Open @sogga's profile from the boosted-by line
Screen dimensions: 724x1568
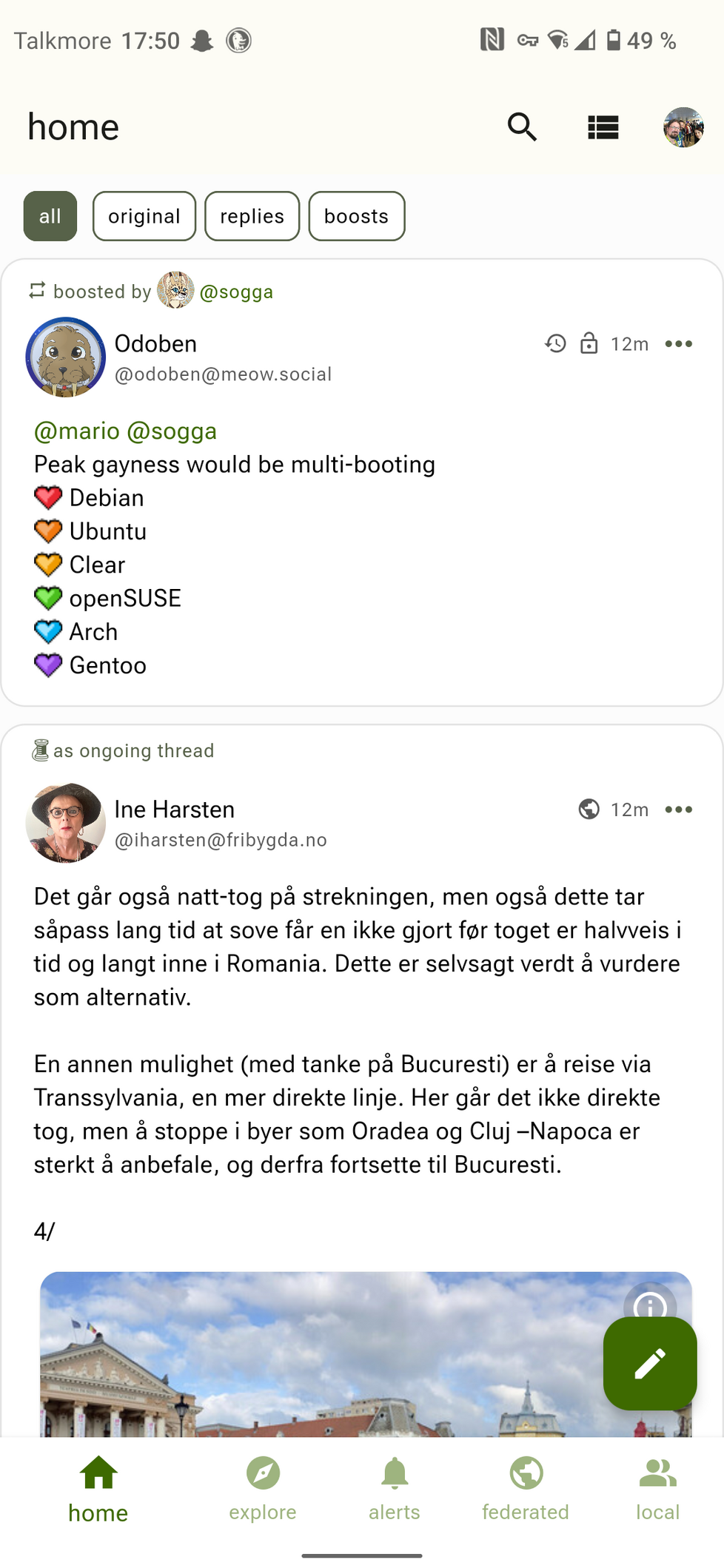236,292
